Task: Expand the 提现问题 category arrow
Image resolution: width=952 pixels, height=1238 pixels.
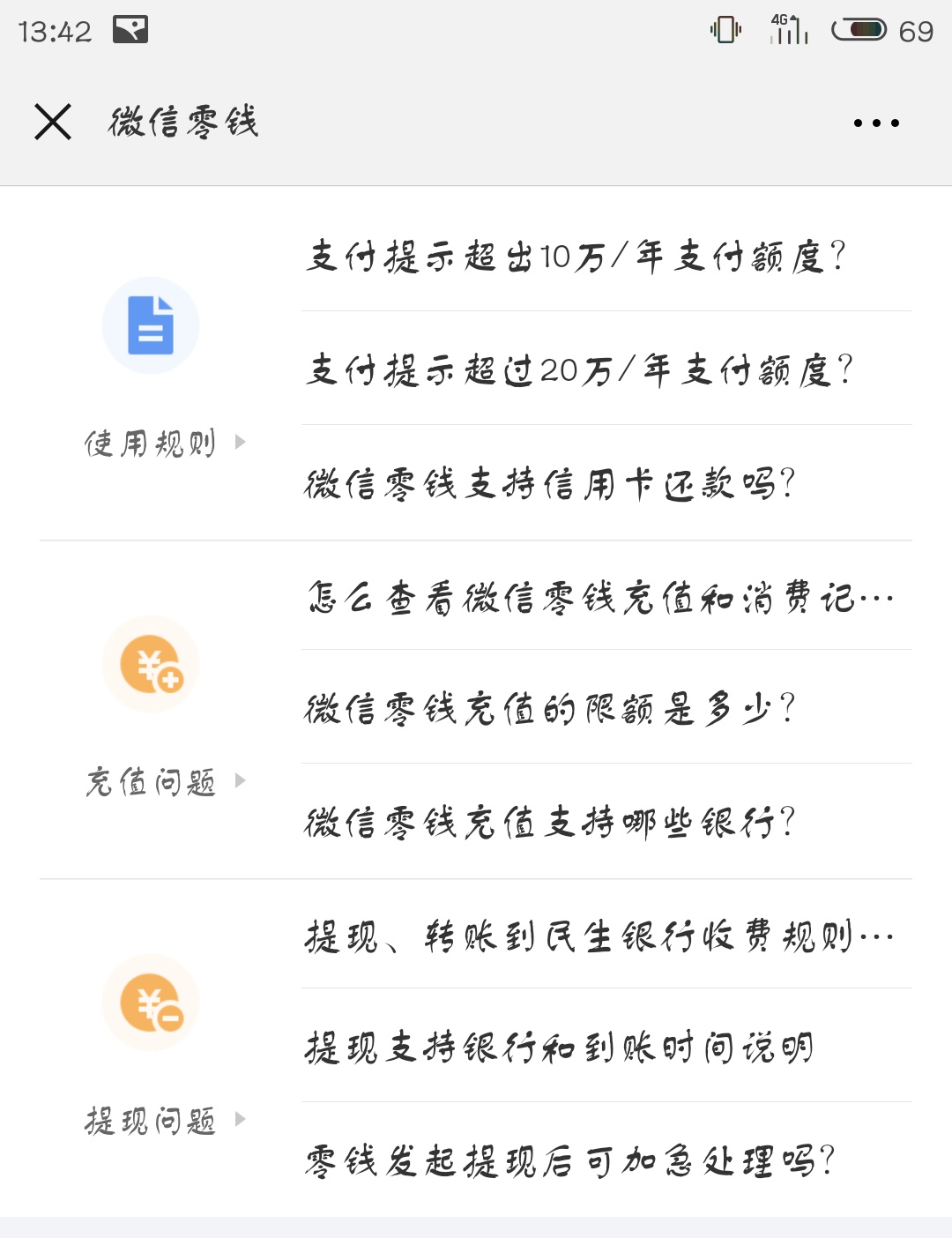Action: [242, 1121]
